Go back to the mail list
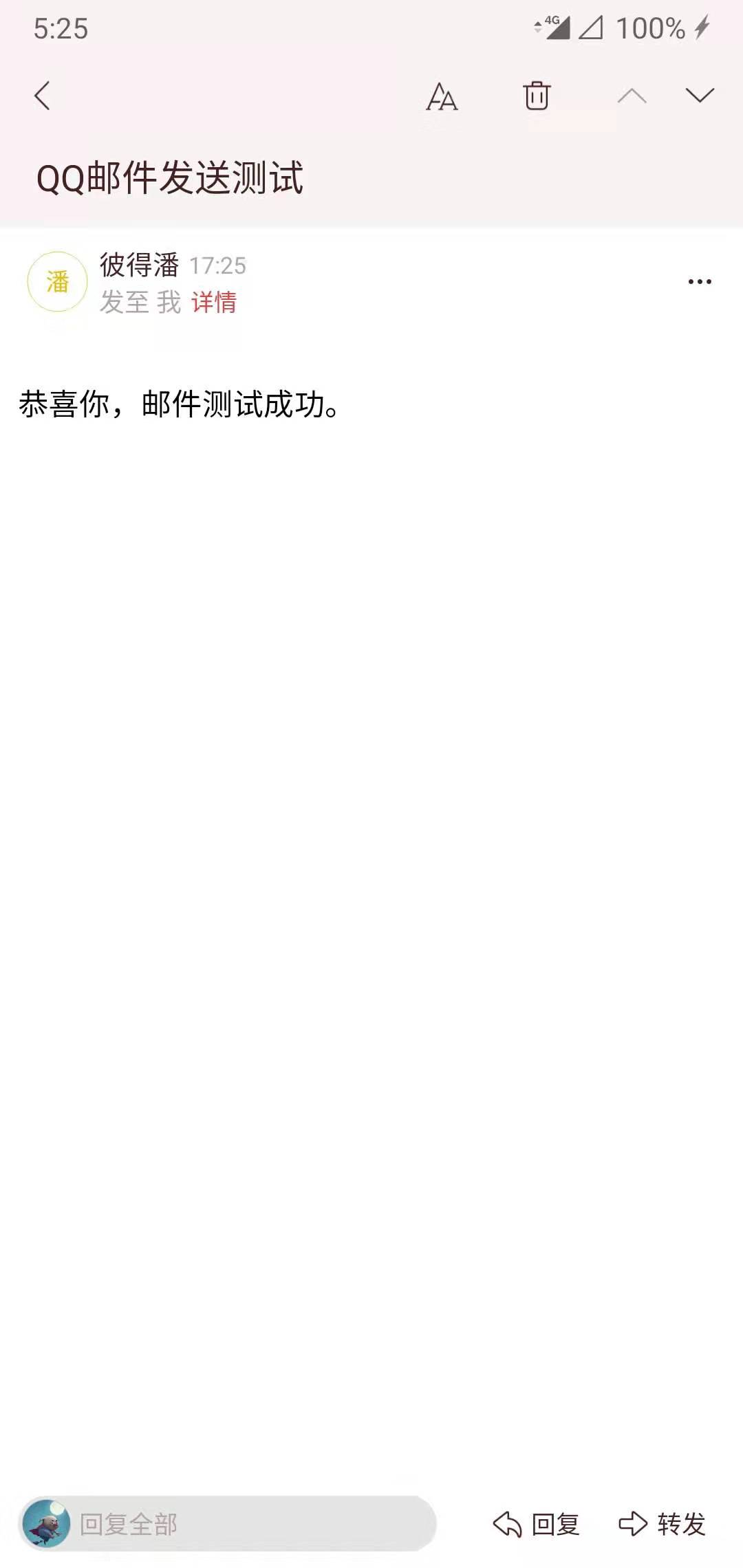This screenshot has width=743, height=1568. click(43, 96)
